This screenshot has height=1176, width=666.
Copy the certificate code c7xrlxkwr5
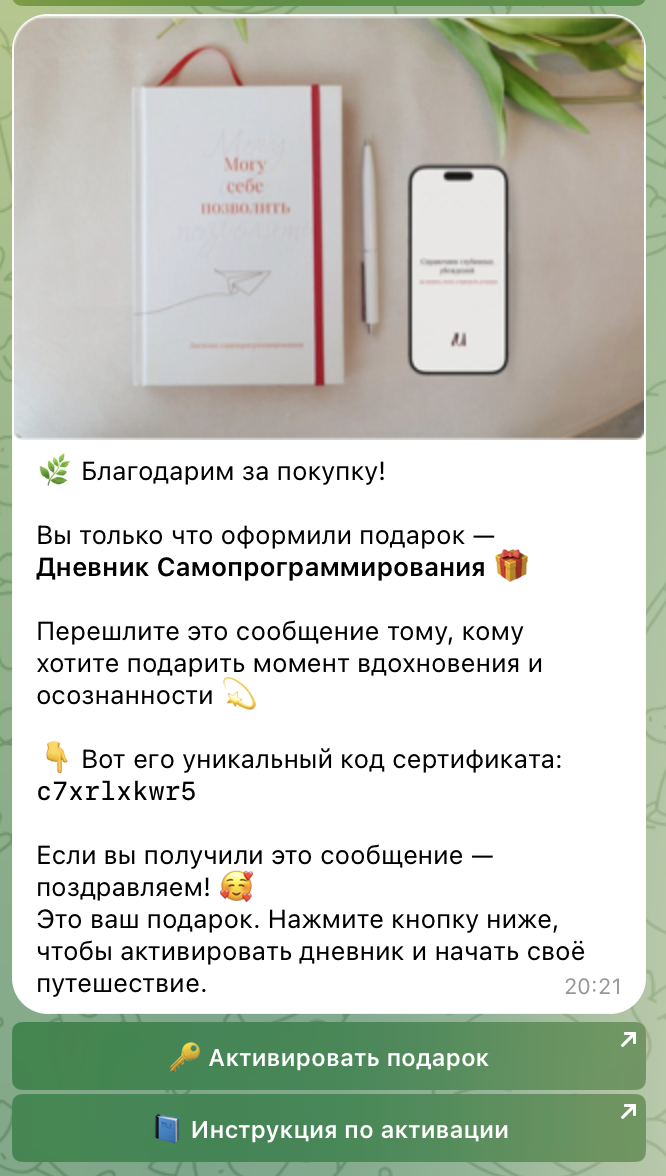click(x=116, y=792)
